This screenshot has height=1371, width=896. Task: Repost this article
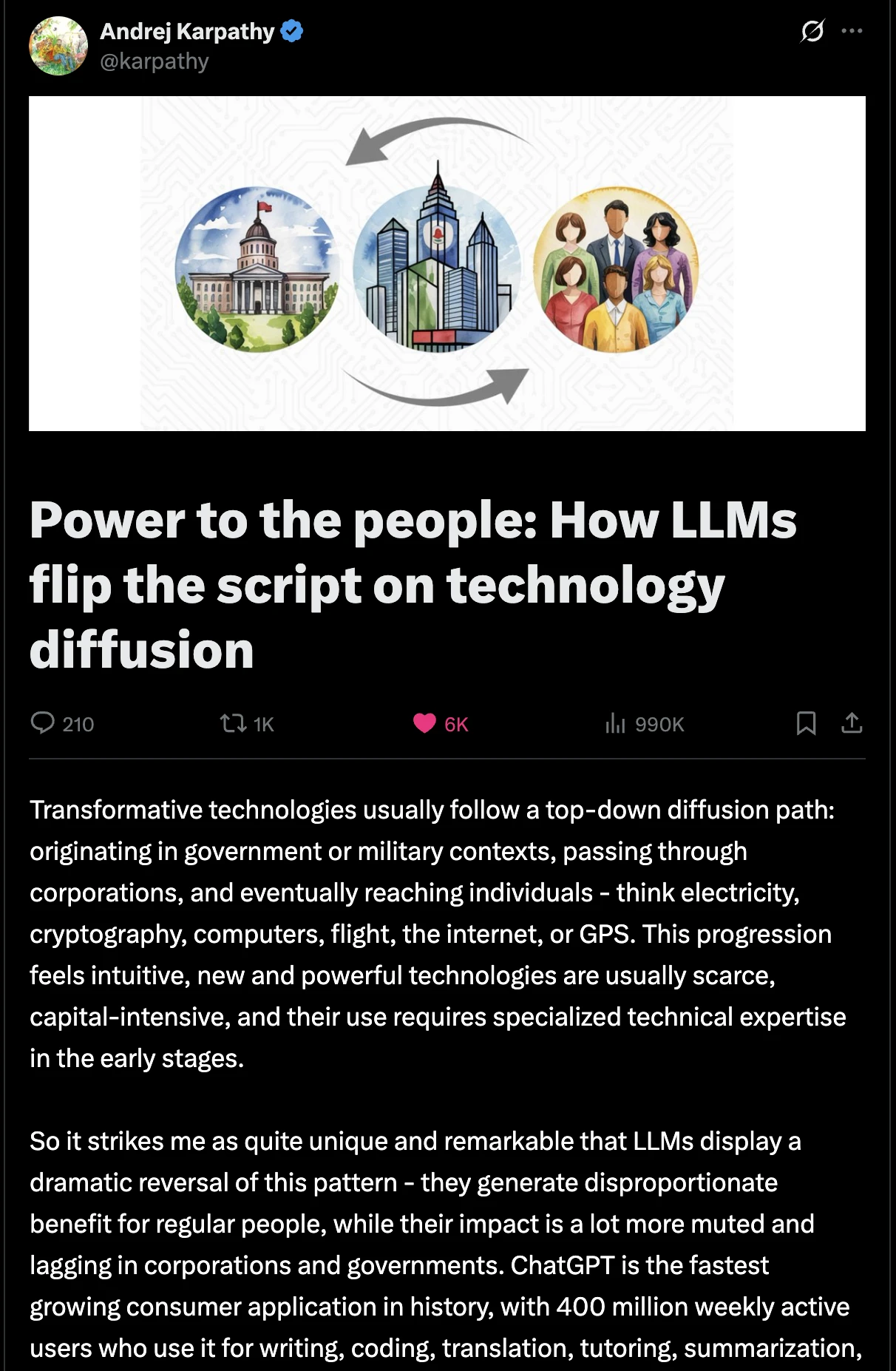[234, 722]
